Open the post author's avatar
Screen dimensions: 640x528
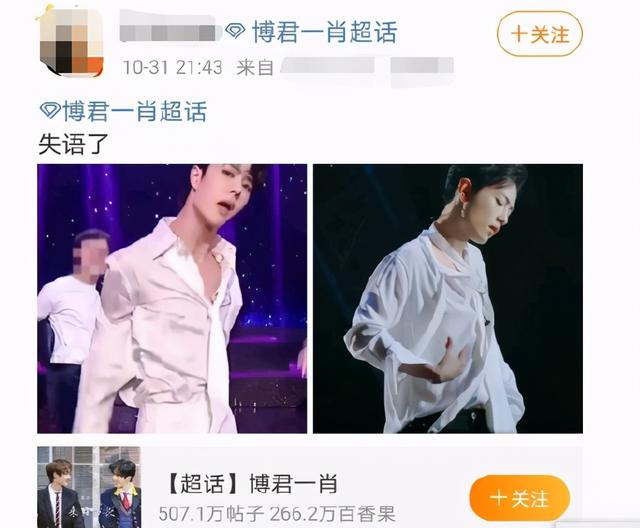point(71,42)
